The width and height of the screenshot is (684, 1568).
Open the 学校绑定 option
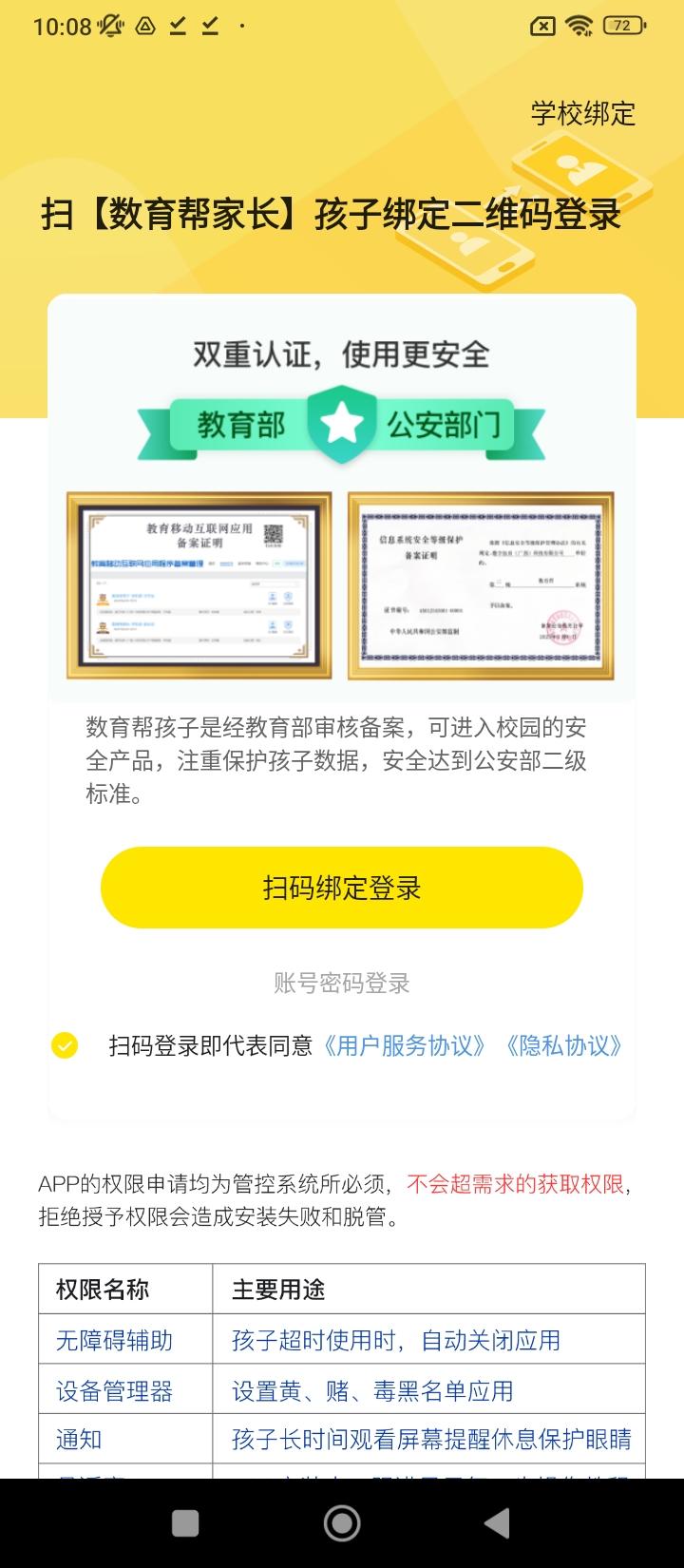click(x=583, y=115)
